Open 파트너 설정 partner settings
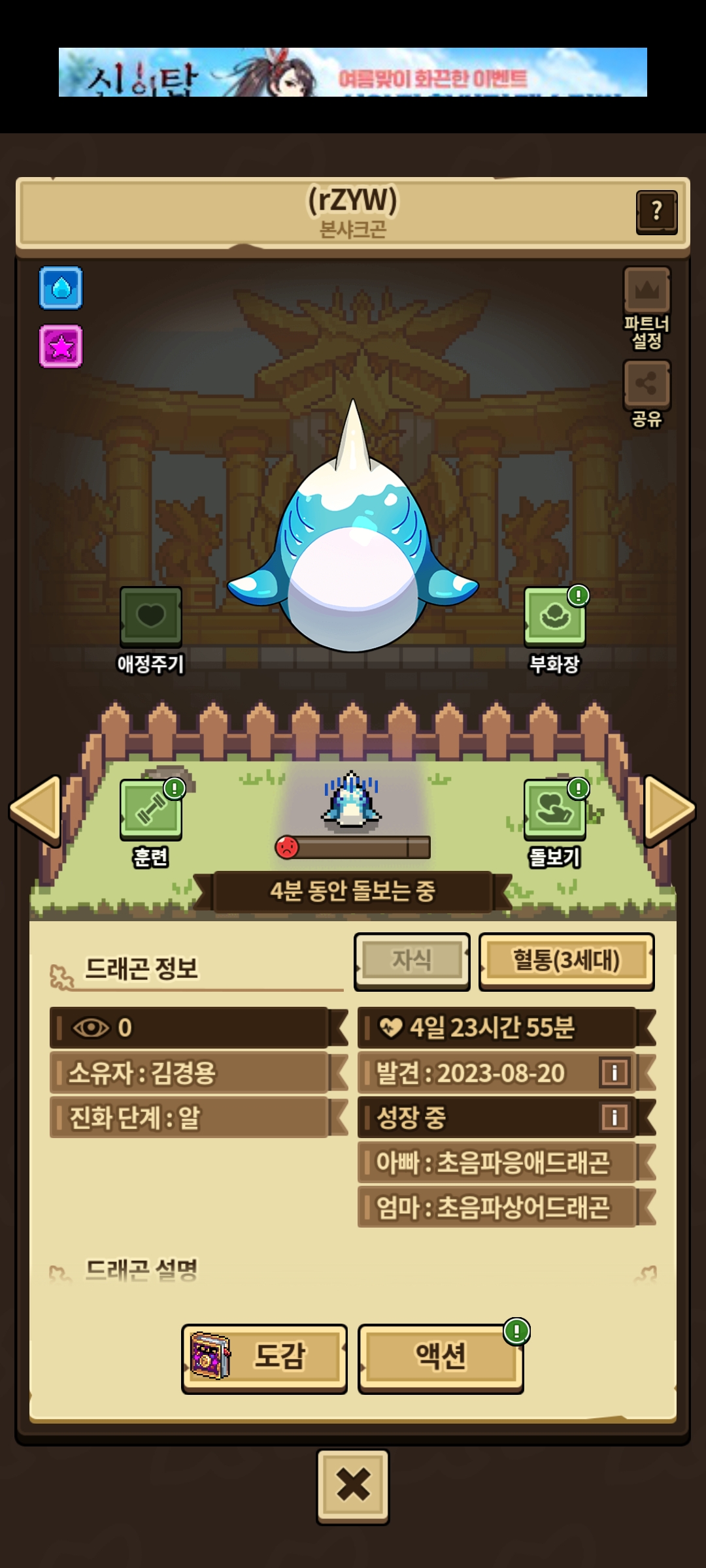 tap(647, 307)
